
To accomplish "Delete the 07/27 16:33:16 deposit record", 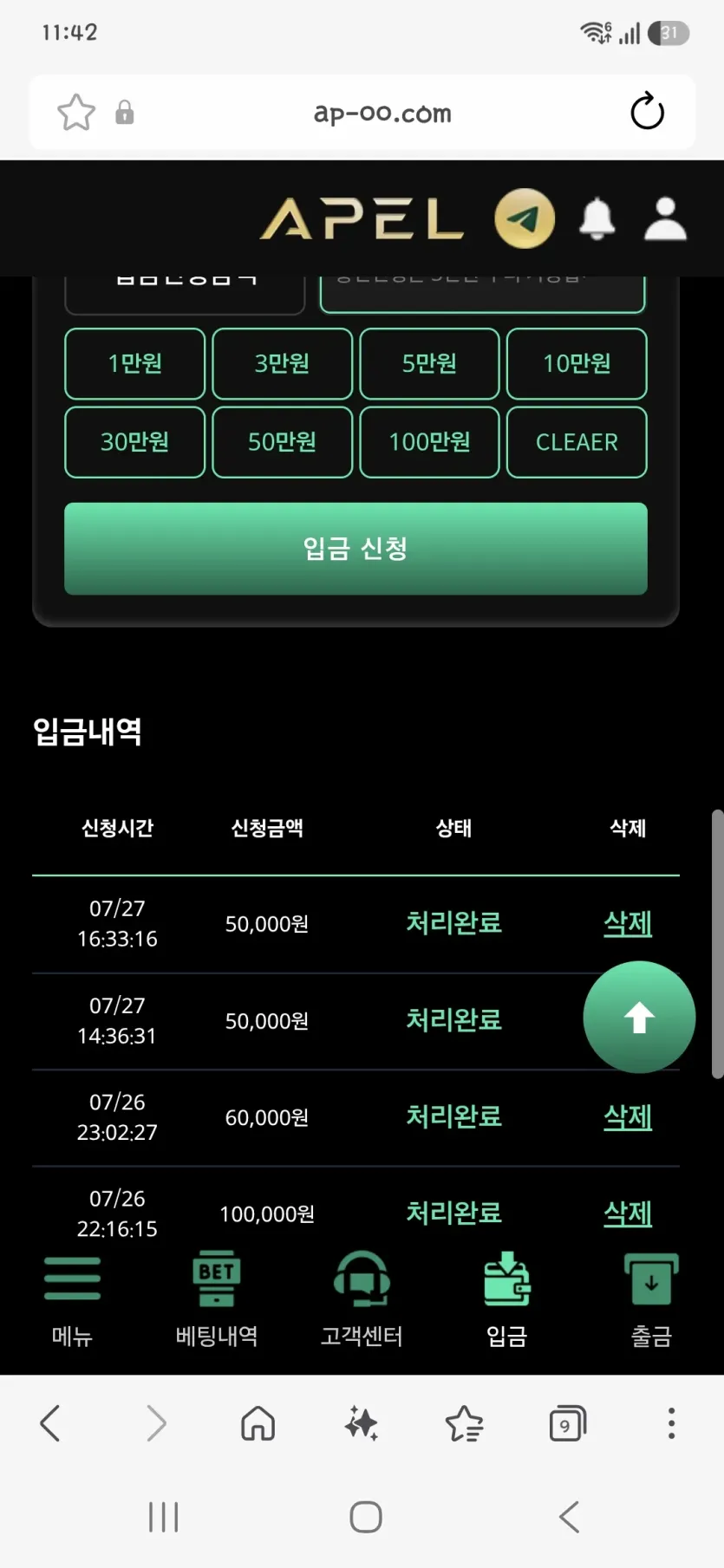I will pos(628,923).
